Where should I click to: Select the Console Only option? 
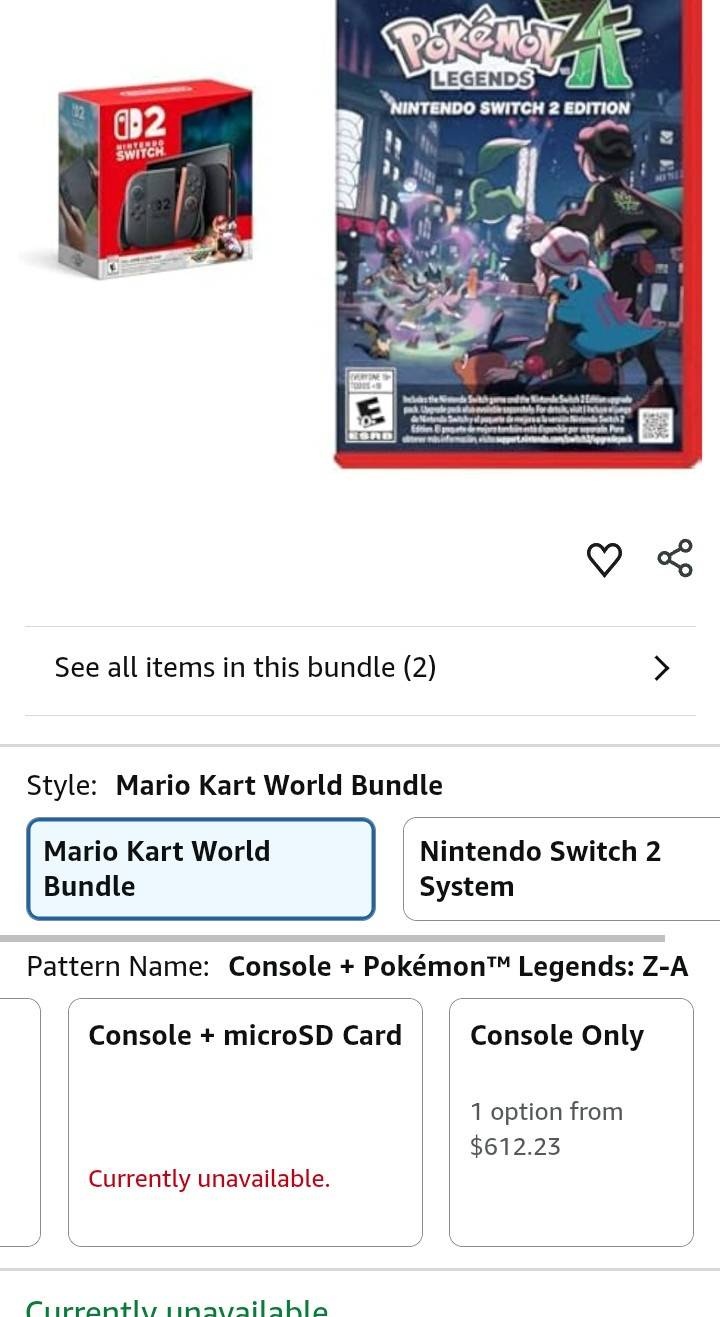571,1121
